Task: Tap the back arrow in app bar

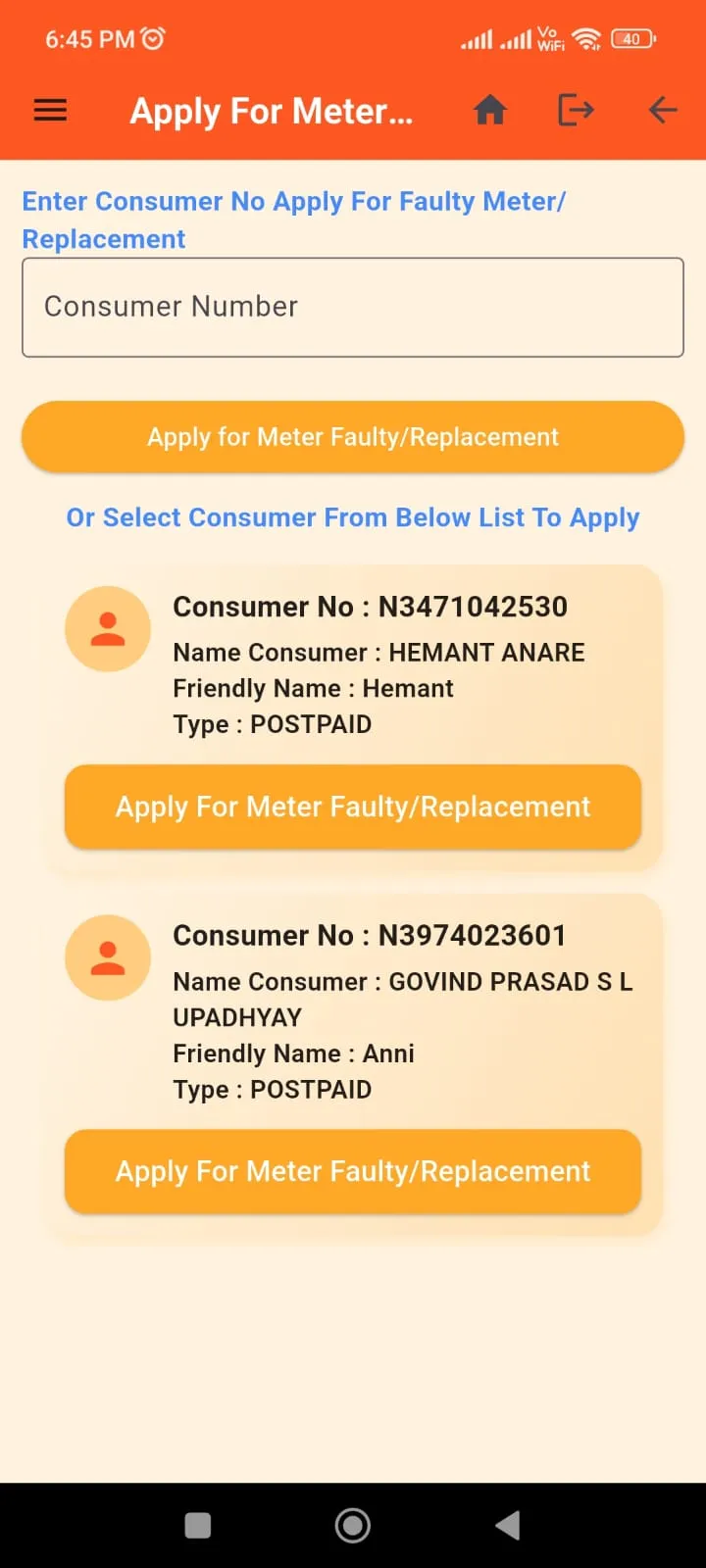Action: coord(663,111)
